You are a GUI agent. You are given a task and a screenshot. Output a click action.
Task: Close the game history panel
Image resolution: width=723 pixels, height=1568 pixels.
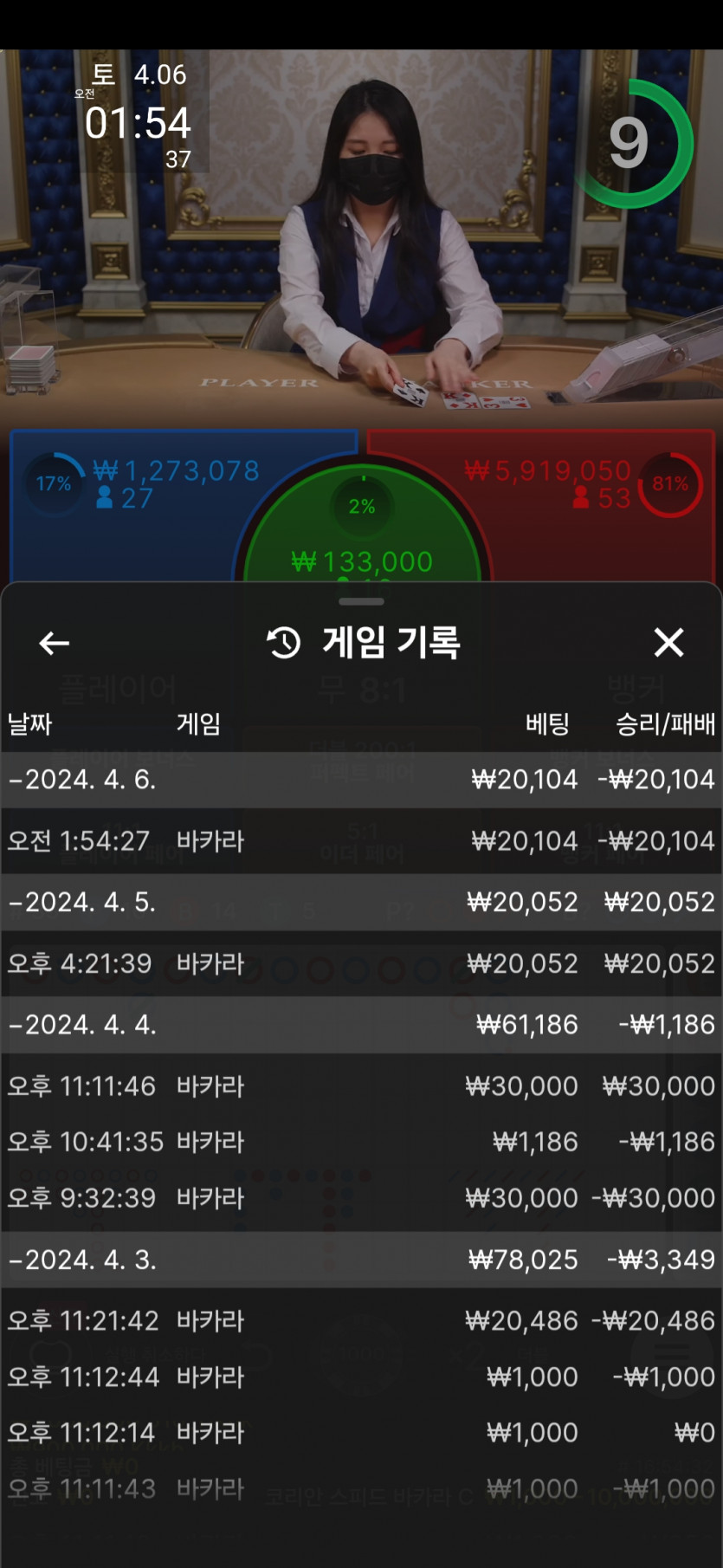click(668, 643)
